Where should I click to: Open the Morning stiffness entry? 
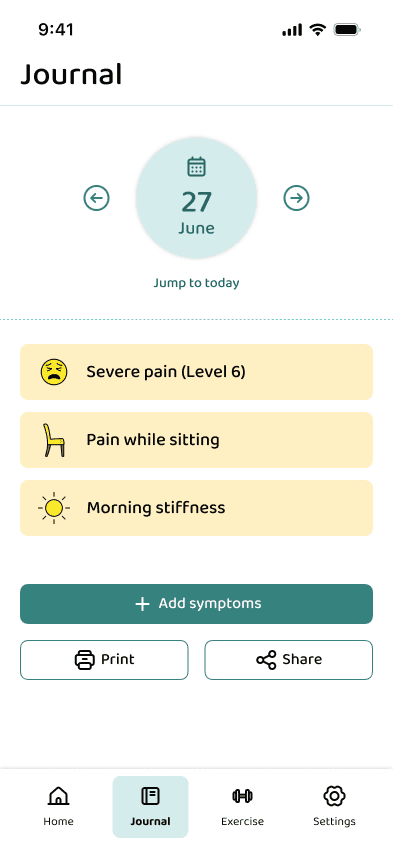pos(196,508)
